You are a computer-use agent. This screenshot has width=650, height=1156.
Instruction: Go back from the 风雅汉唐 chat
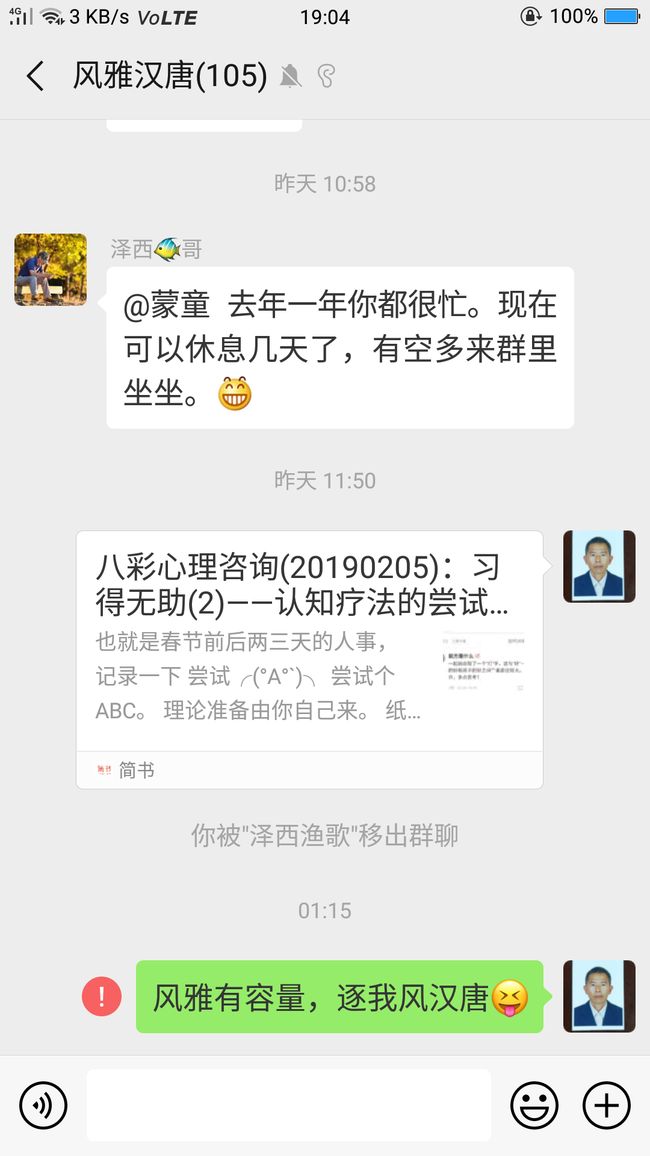pos(35,76)
